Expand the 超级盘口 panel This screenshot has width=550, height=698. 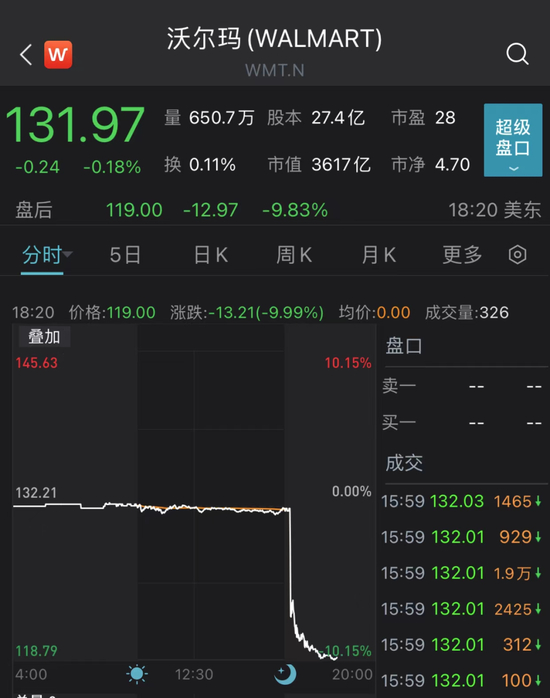[513, 140]
